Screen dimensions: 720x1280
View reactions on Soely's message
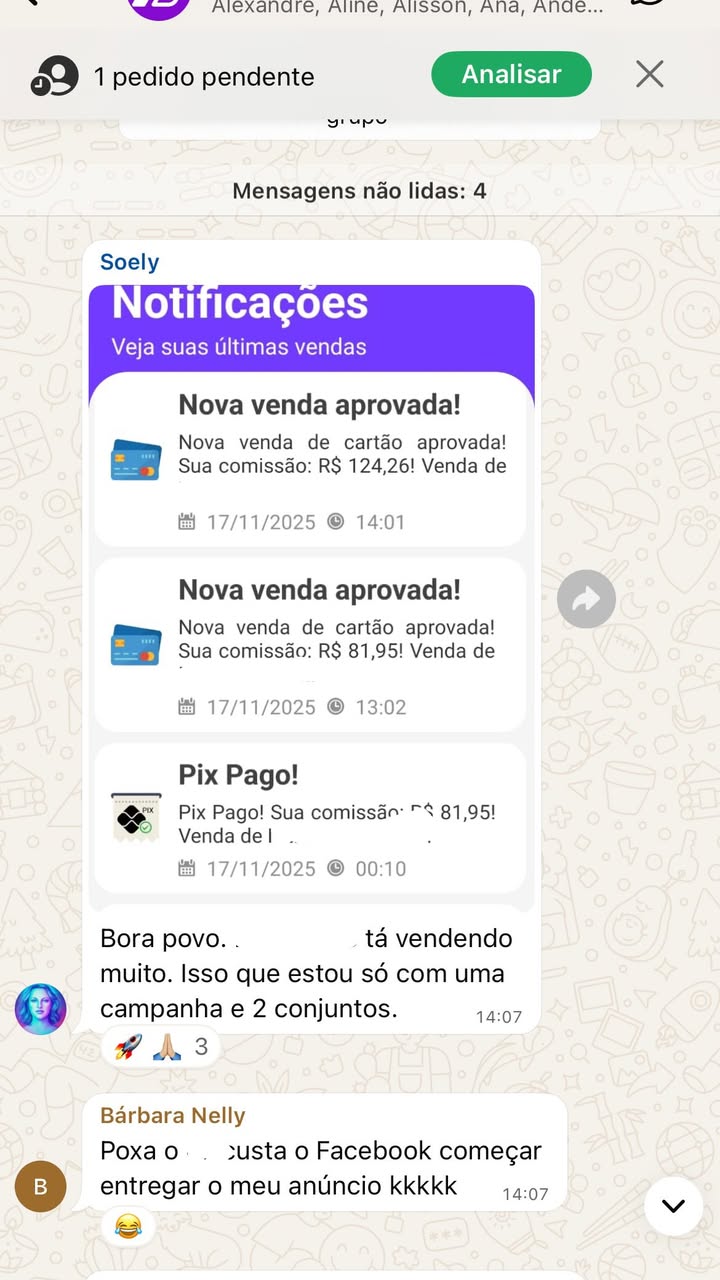[x=160, y=1047]
